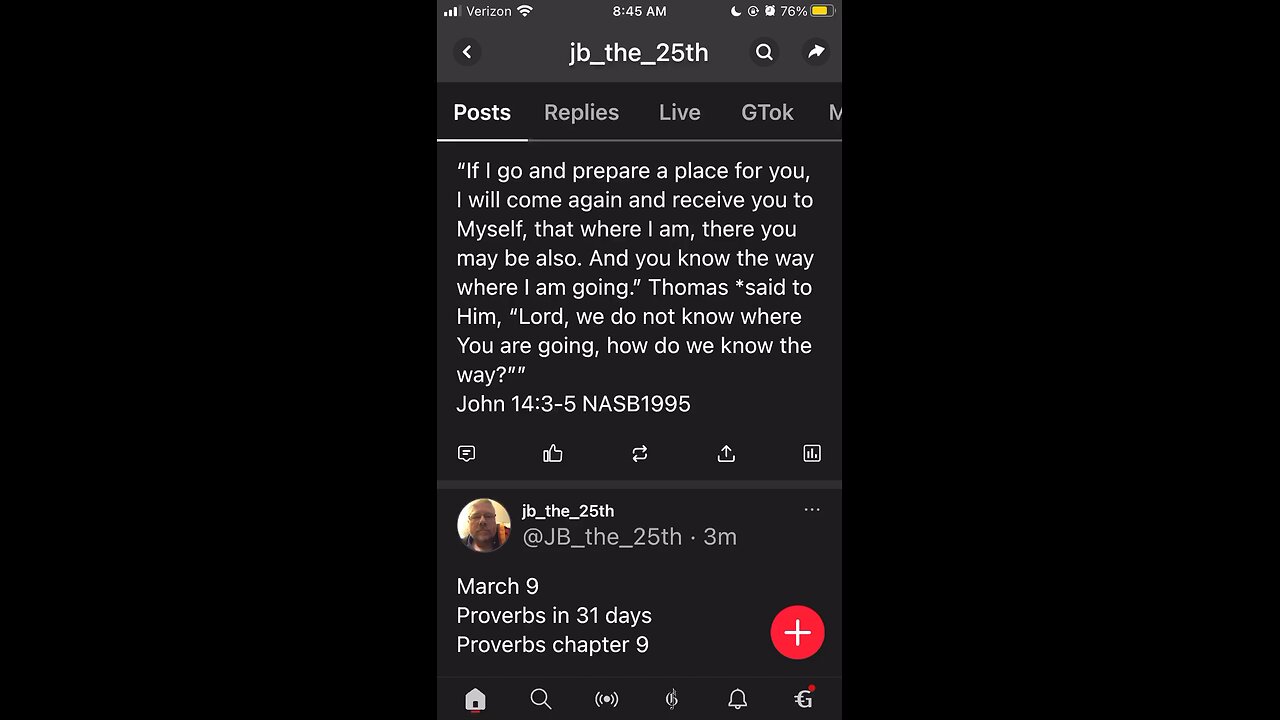The width and height of the screenshot is (1280, 720).
Task: Switch to the GTok tab
Action: point(767,112)
